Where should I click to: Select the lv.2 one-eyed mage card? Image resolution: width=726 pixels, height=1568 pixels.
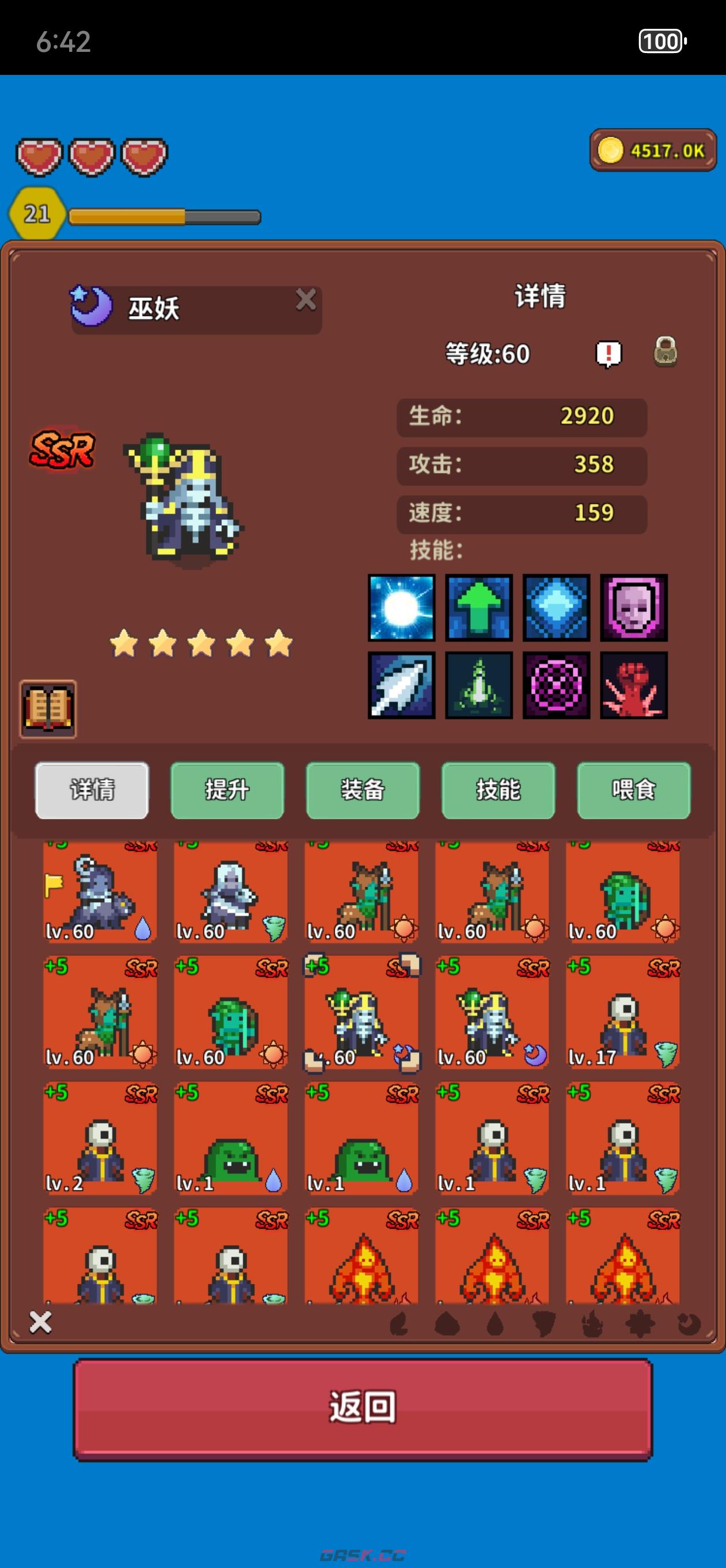(x=100, y=1139)
